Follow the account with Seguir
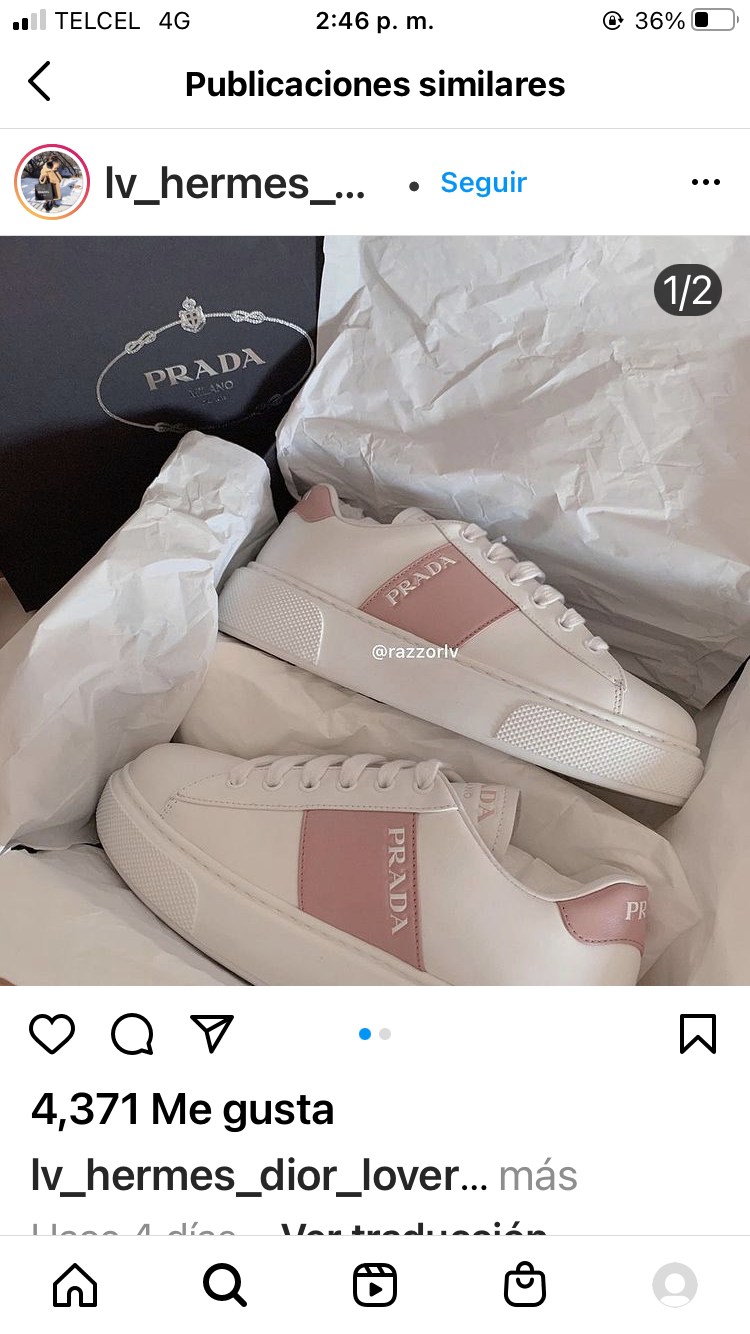Screen dimensions: 750x1334 coord(483,182)
